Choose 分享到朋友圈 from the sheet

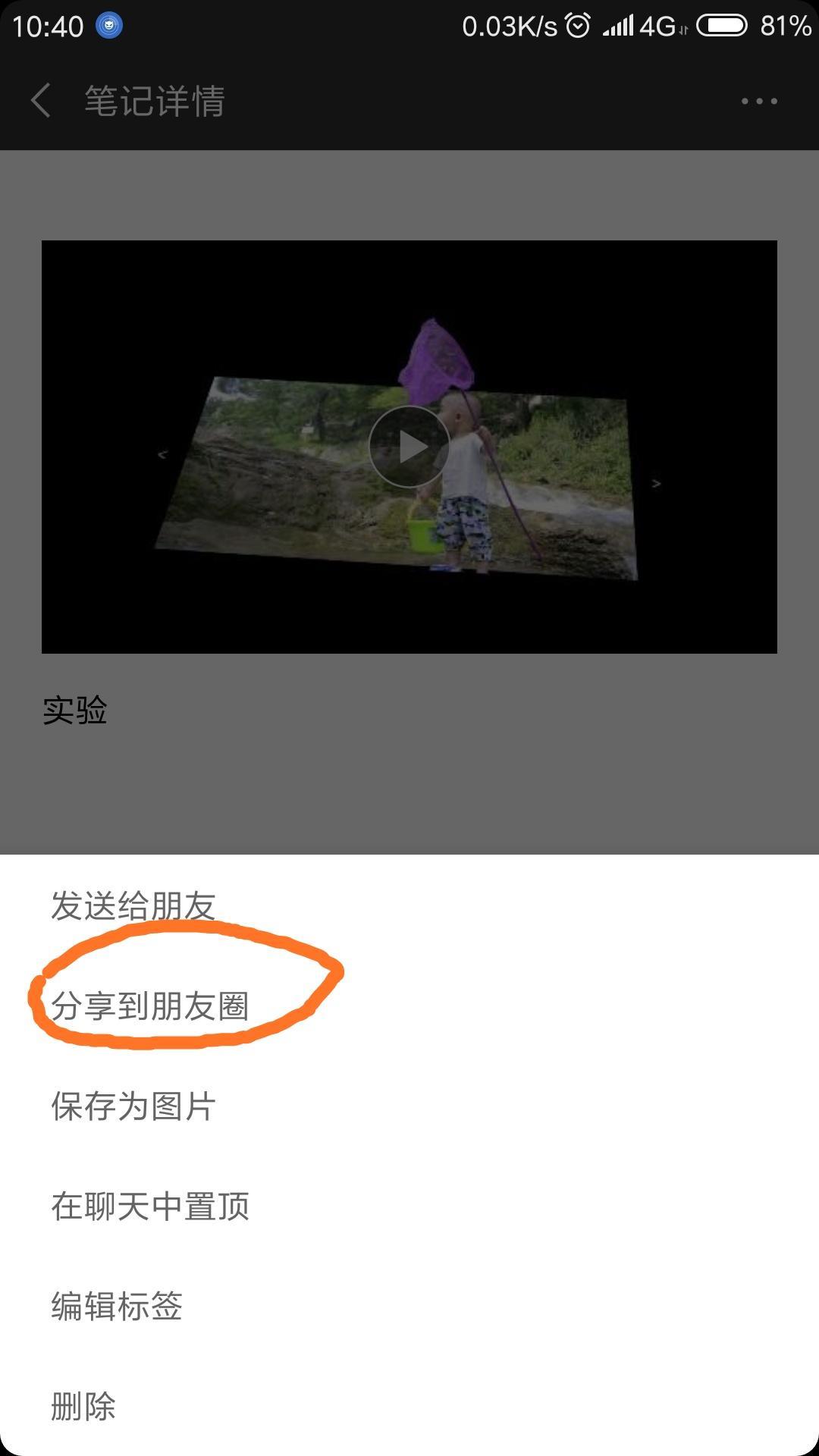150,1006
